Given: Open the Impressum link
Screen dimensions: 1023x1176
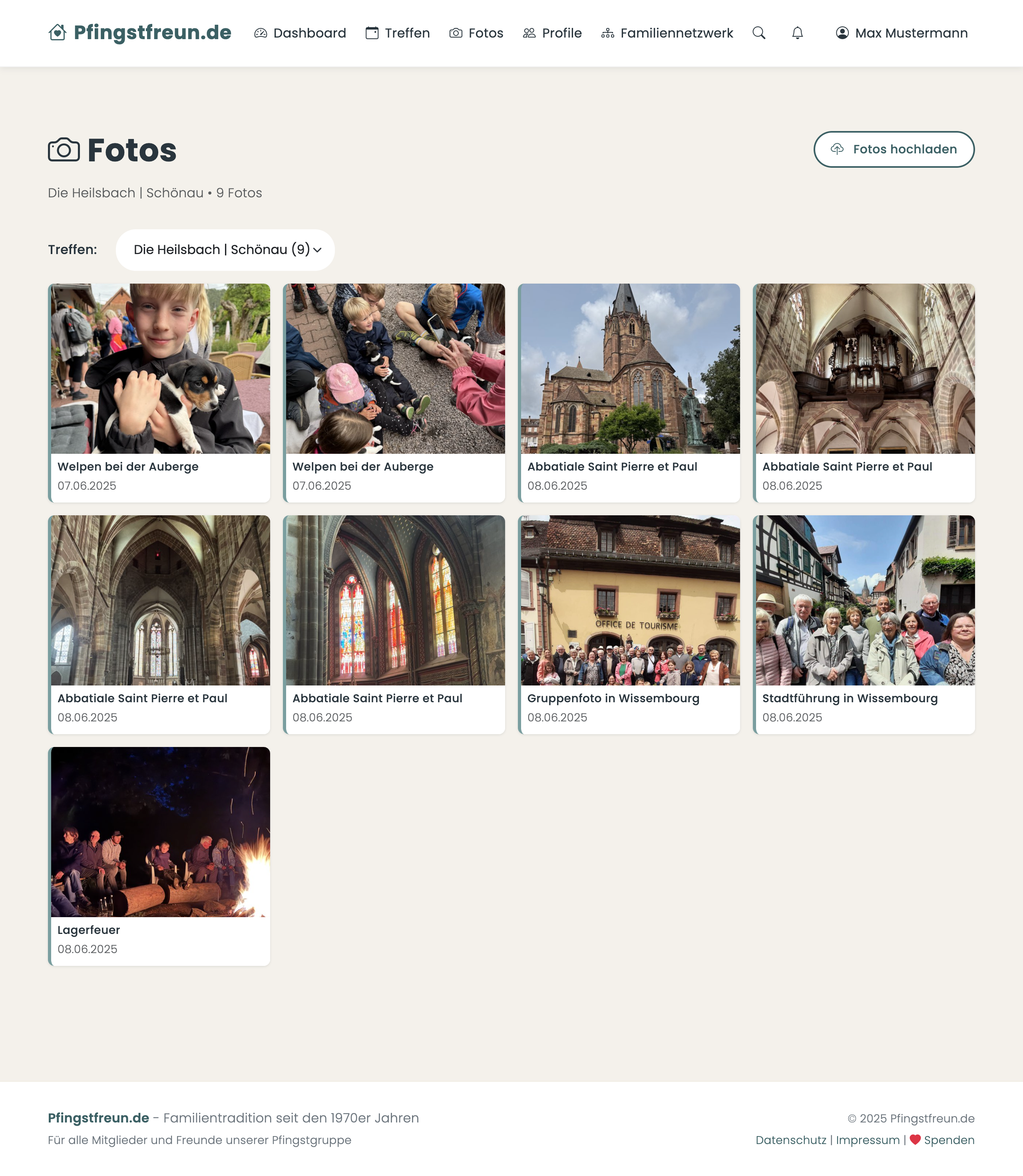Looking at the screenshot, I should click(868, 1140).
